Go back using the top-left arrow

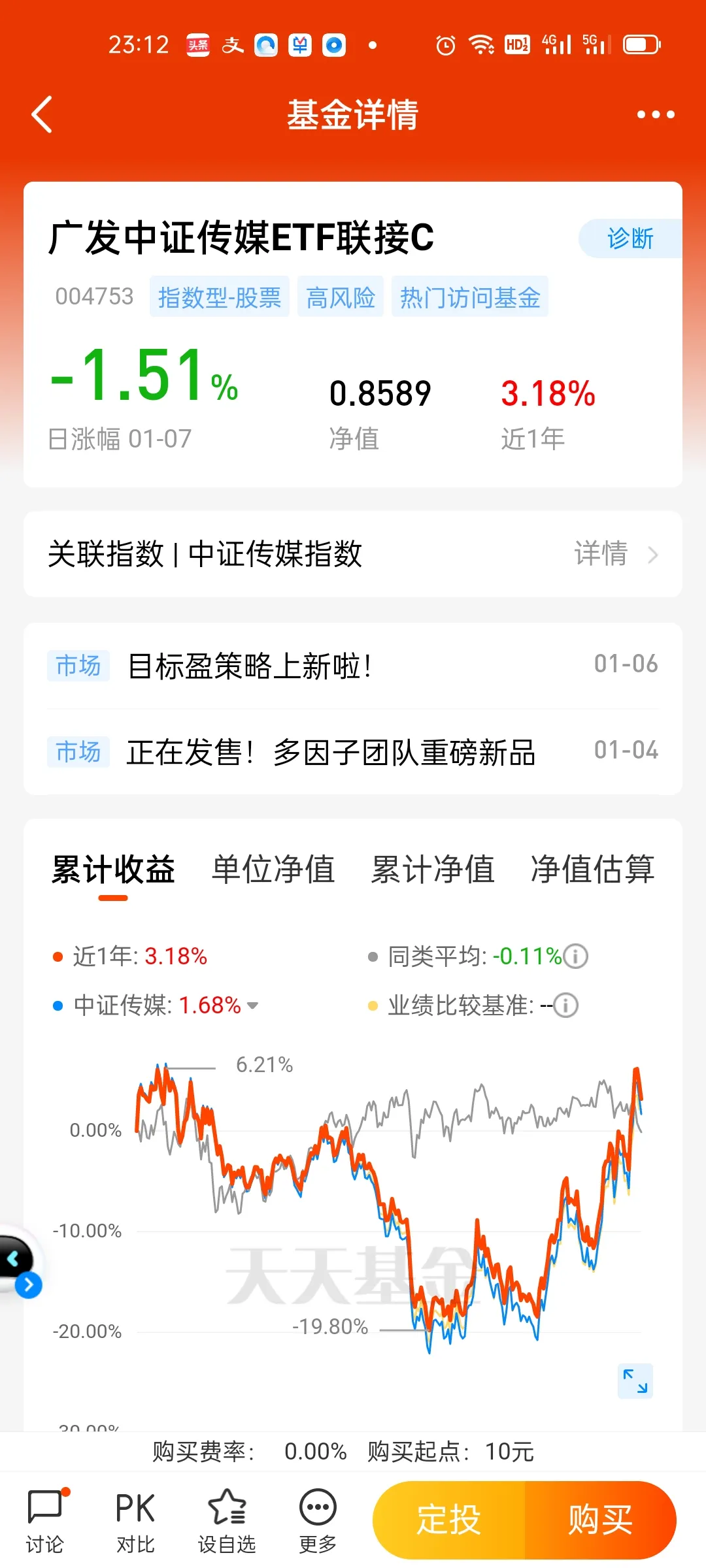(42, 114)
